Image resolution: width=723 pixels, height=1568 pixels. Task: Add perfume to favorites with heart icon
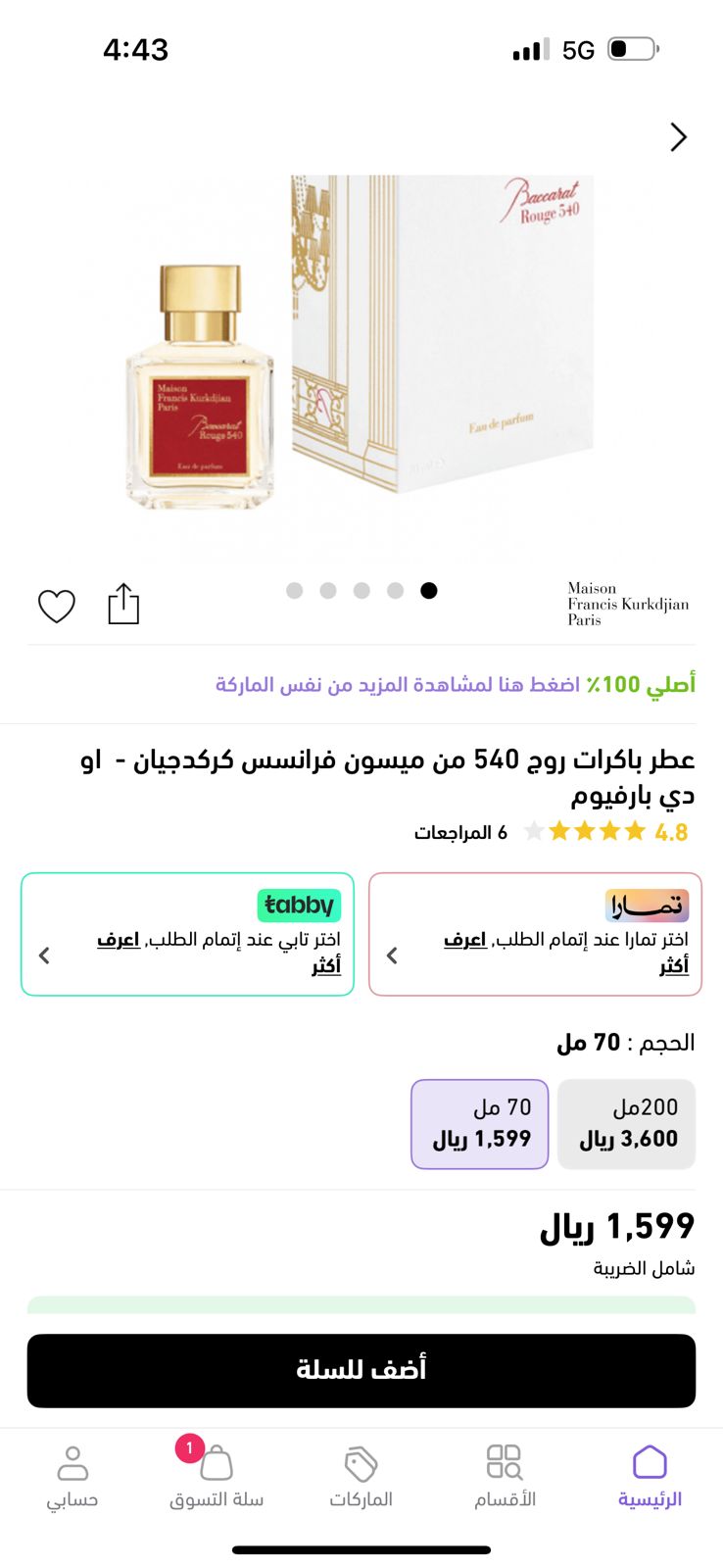57,607
